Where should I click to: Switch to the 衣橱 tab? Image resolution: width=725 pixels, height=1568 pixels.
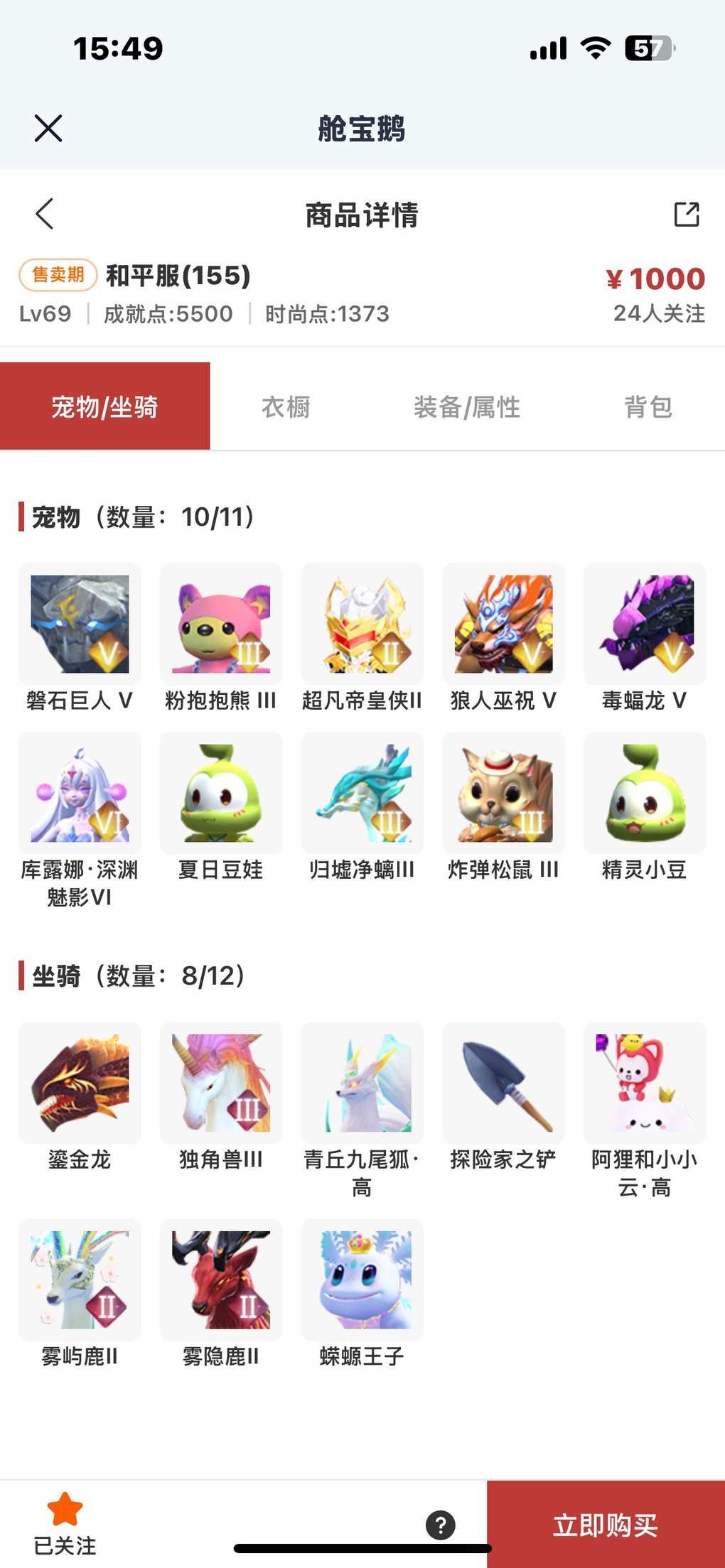[x=286, y=407]
